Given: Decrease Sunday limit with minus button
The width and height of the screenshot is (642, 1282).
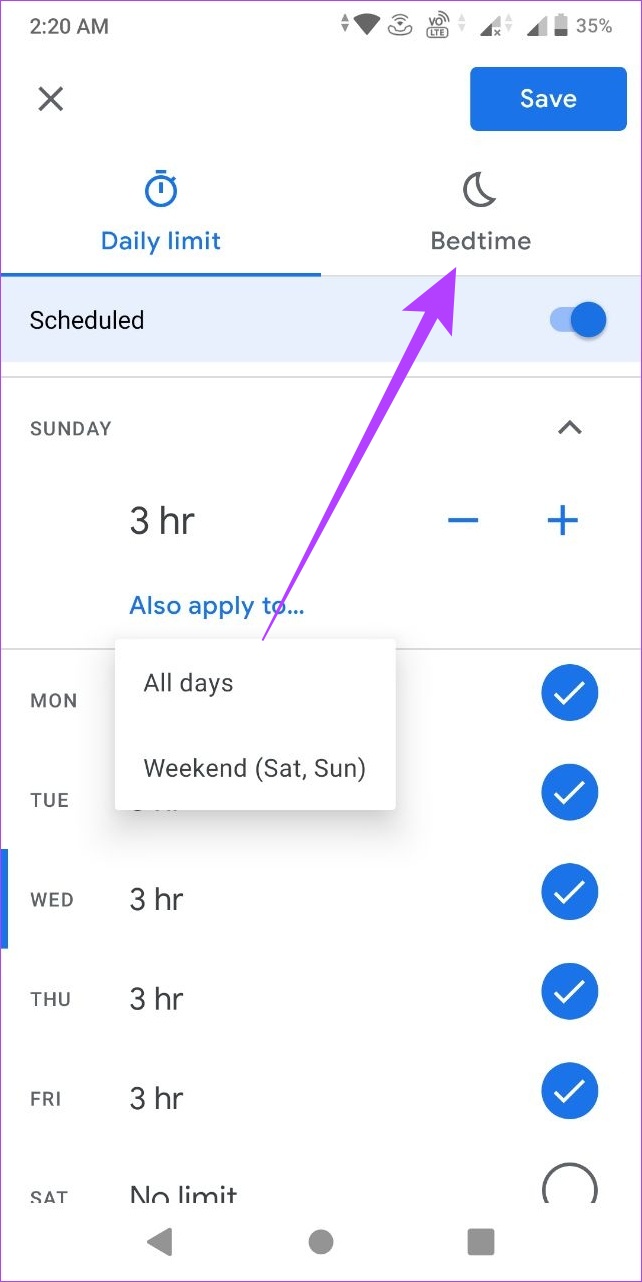Looking at the screenshot, I should 463,520.
